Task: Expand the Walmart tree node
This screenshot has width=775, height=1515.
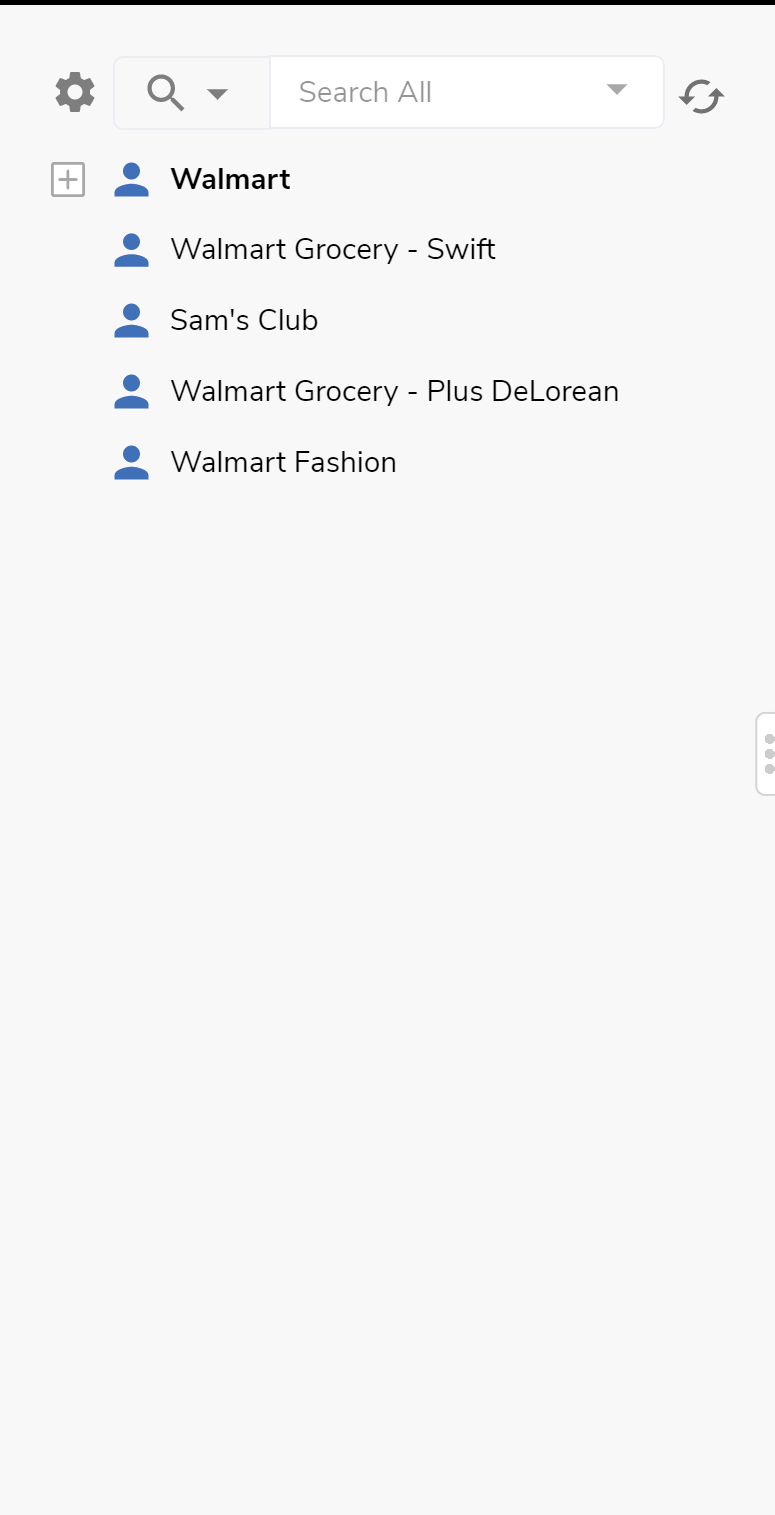Action: click(x=68, y=180)
